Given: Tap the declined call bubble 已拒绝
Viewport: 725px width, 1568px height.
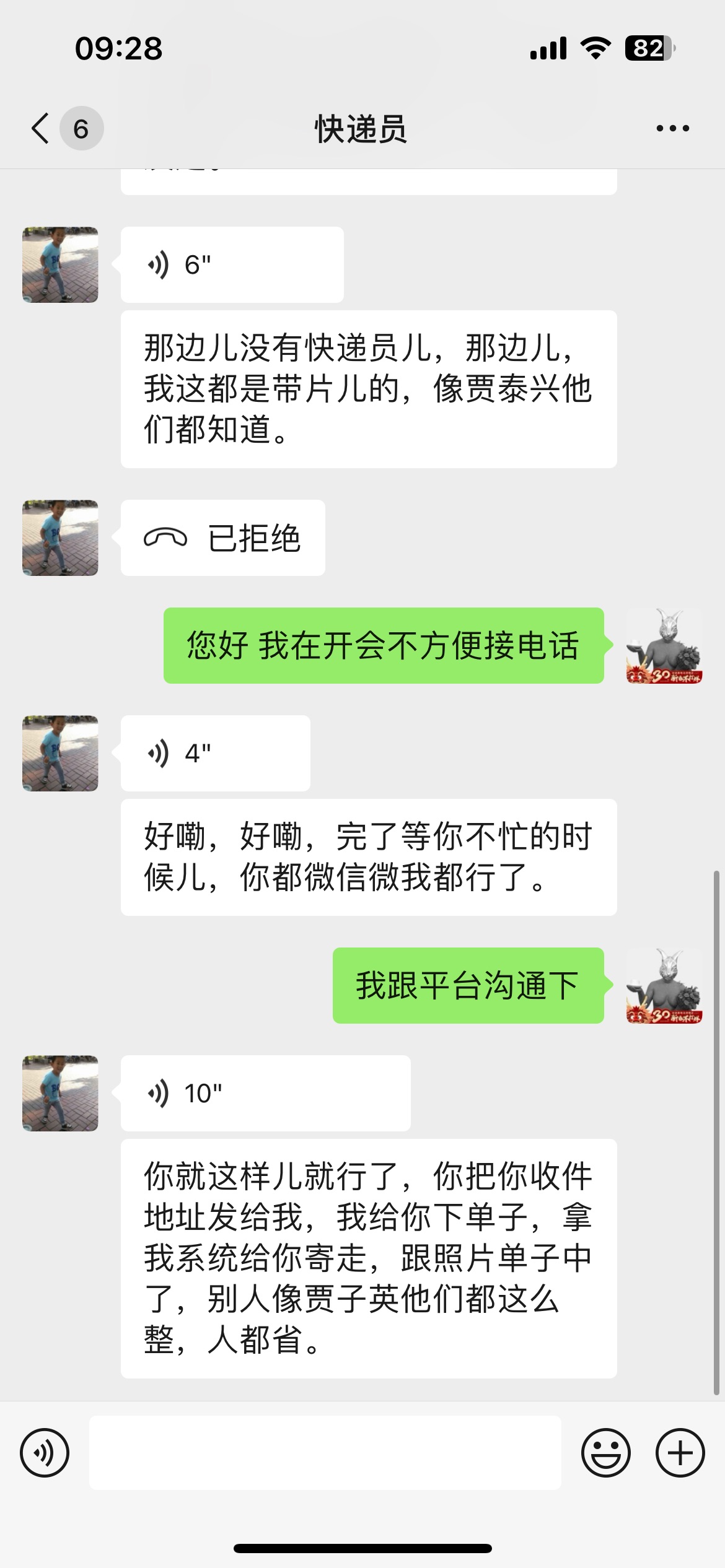Looking at the screenshot, I should pyautogui.click(x=223, y=538).
